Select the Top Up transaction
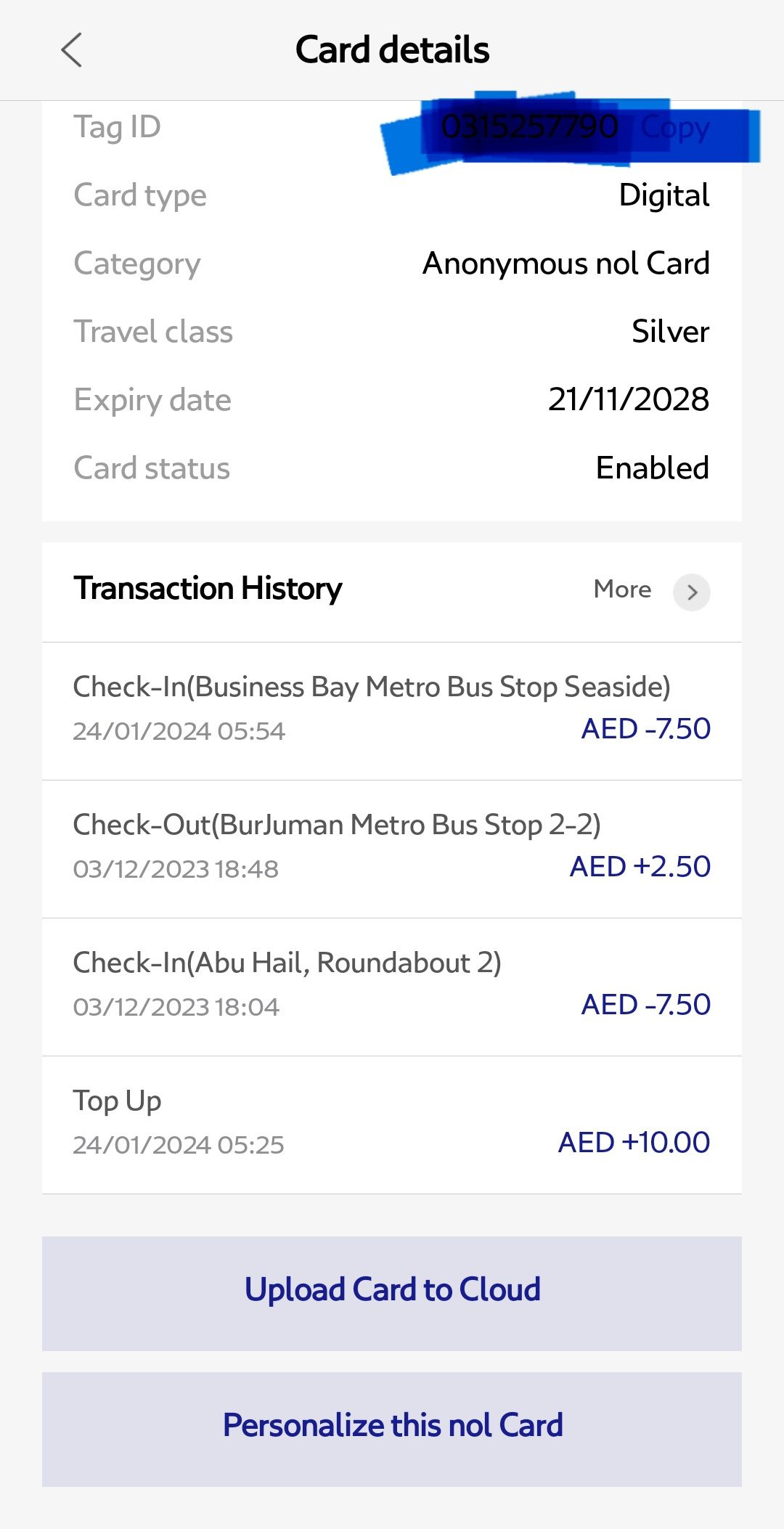 click(392, 1122)
